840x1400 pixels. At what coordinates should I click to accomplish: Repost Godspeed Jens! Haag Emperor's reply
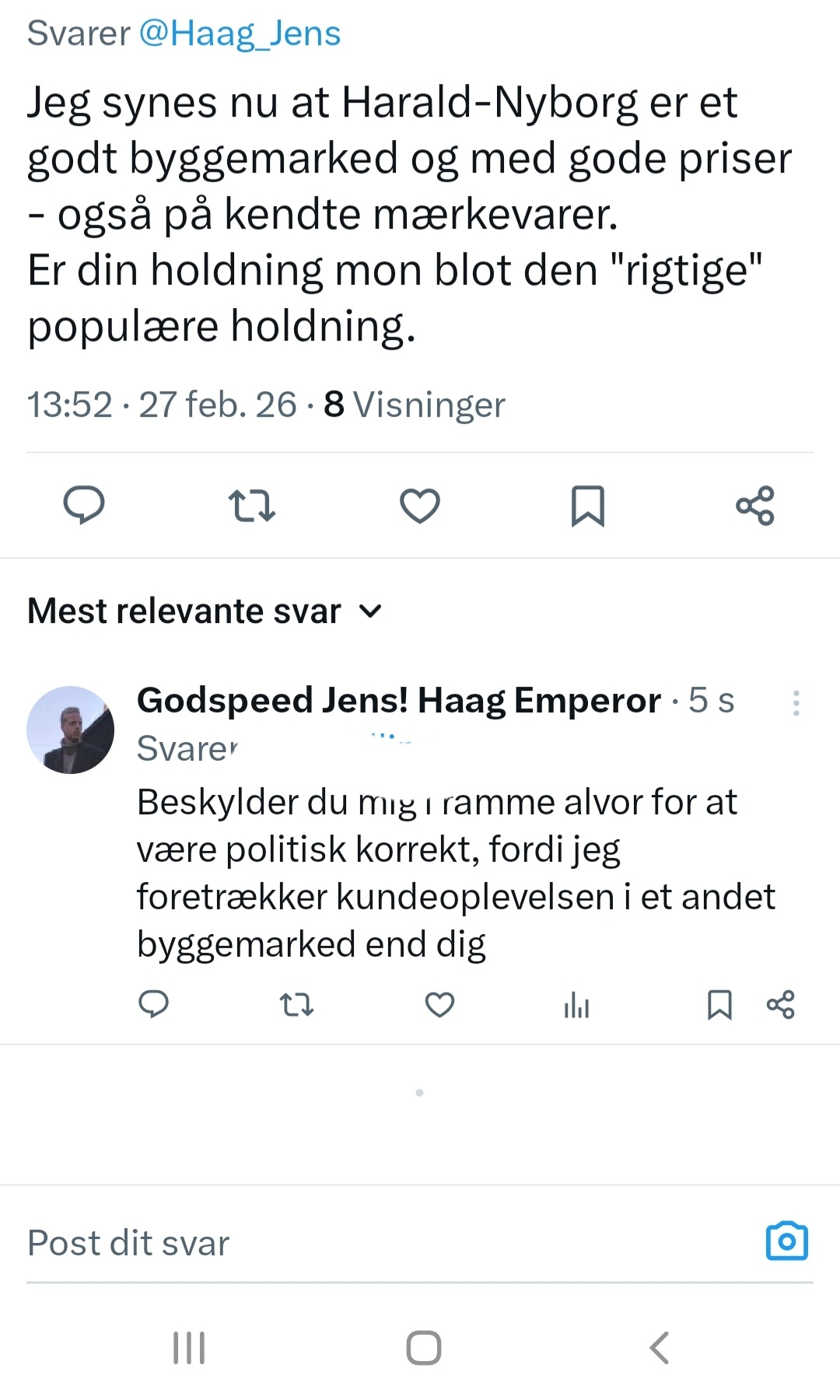pos(296,1005)
